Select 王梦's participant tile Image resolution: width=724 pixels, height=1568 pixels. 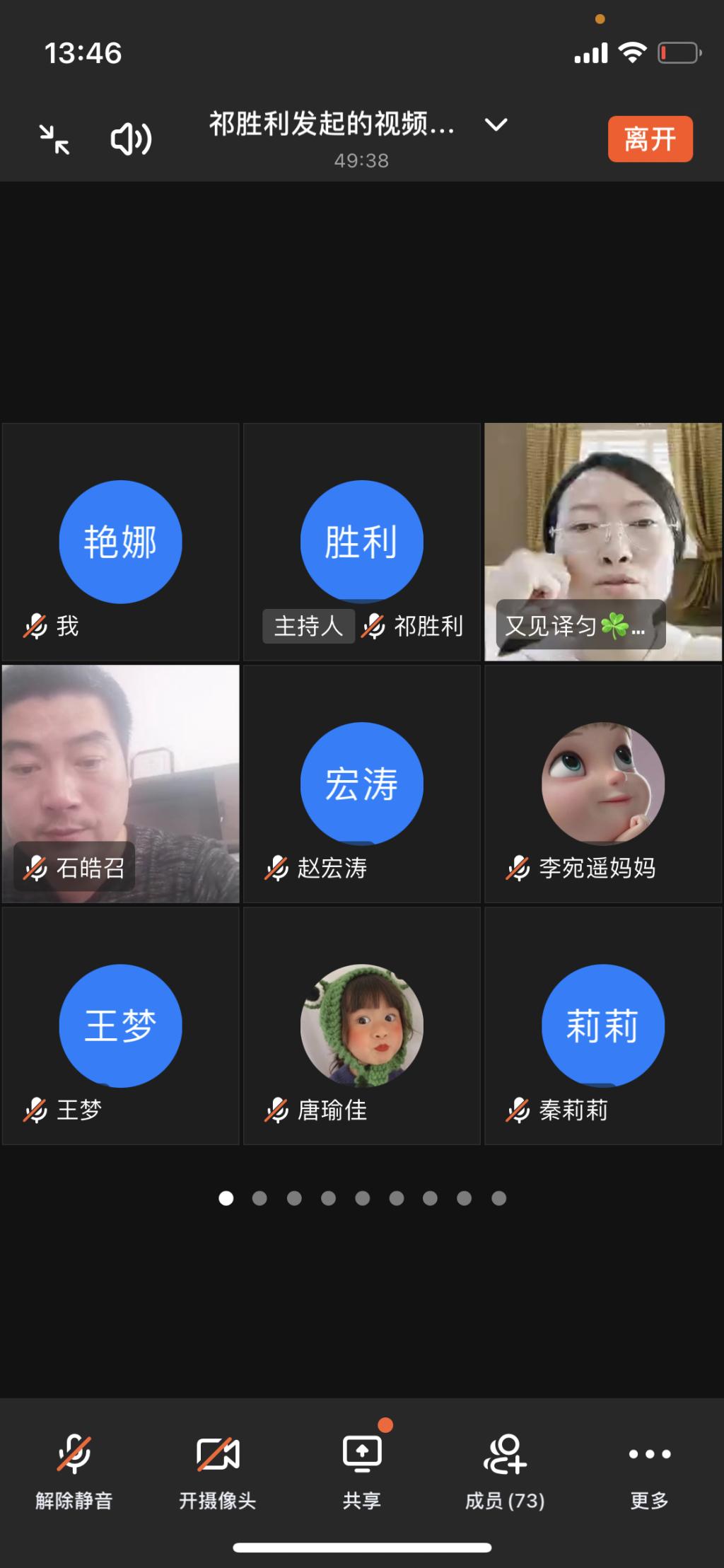120,1026
